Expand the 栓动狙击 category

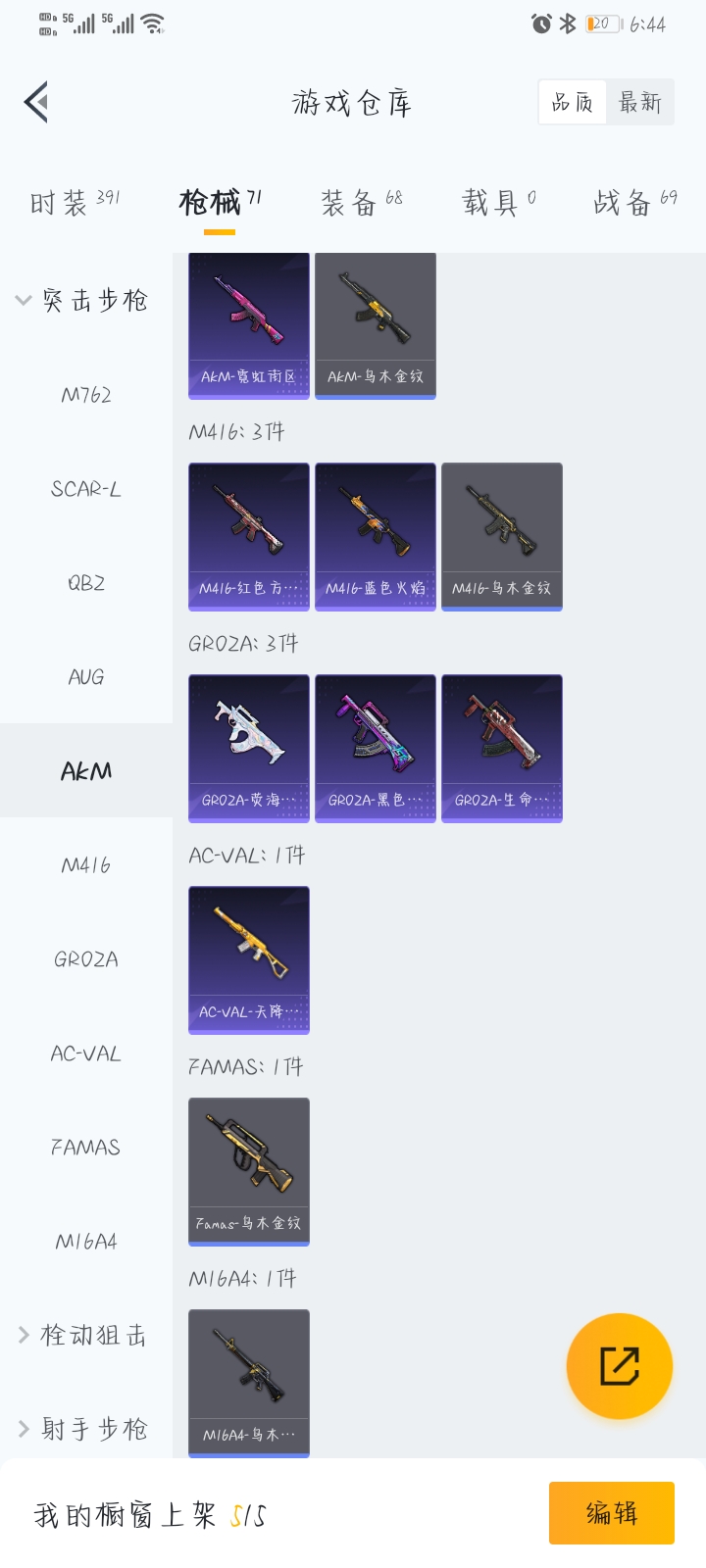click(x=83, y=1335)
